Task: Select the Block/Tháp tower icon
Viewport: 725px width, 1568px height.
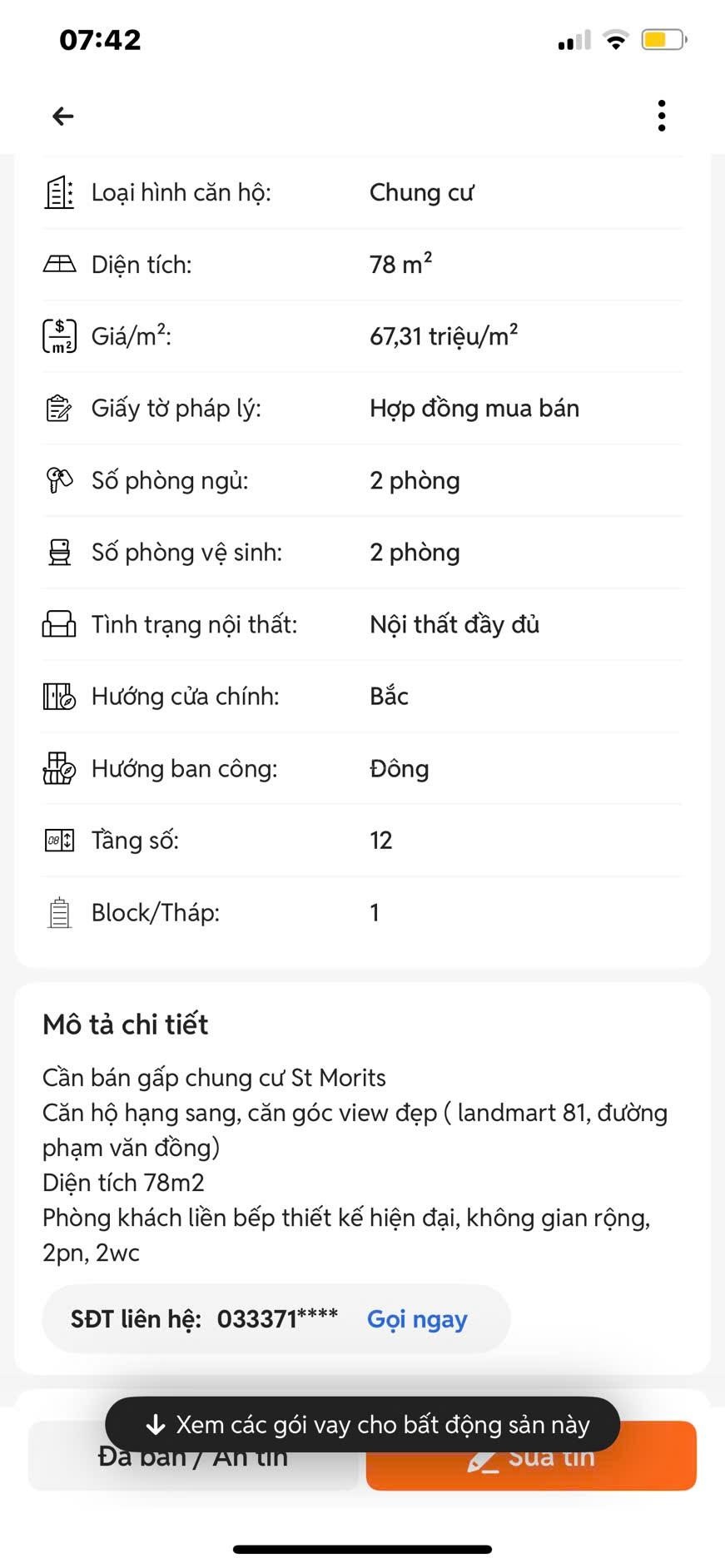Action: pos(58,912)
